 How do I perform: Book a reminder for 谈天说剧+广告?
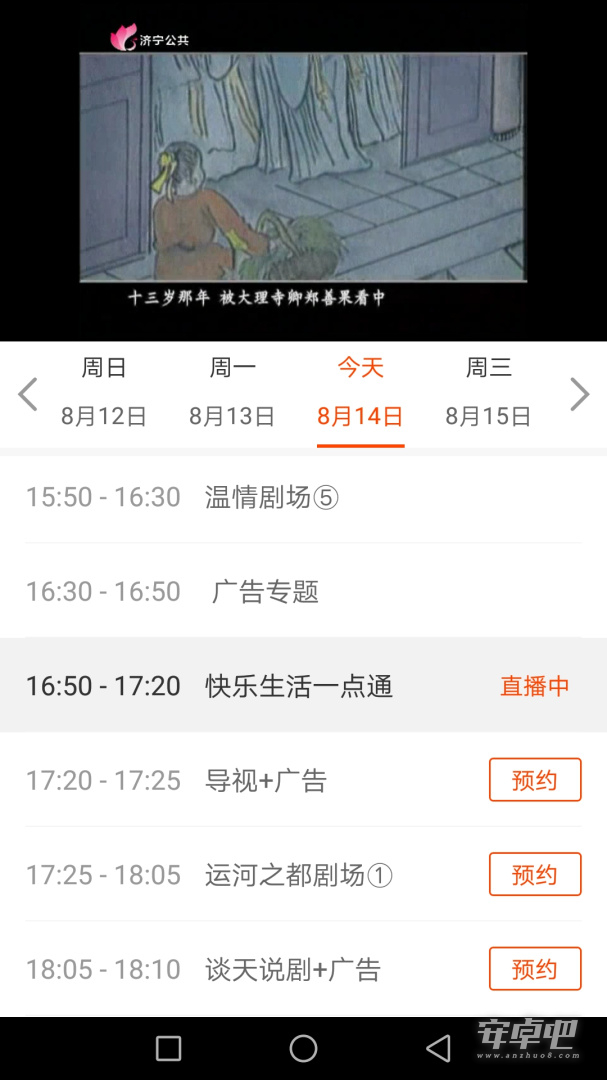pos(535,968)
